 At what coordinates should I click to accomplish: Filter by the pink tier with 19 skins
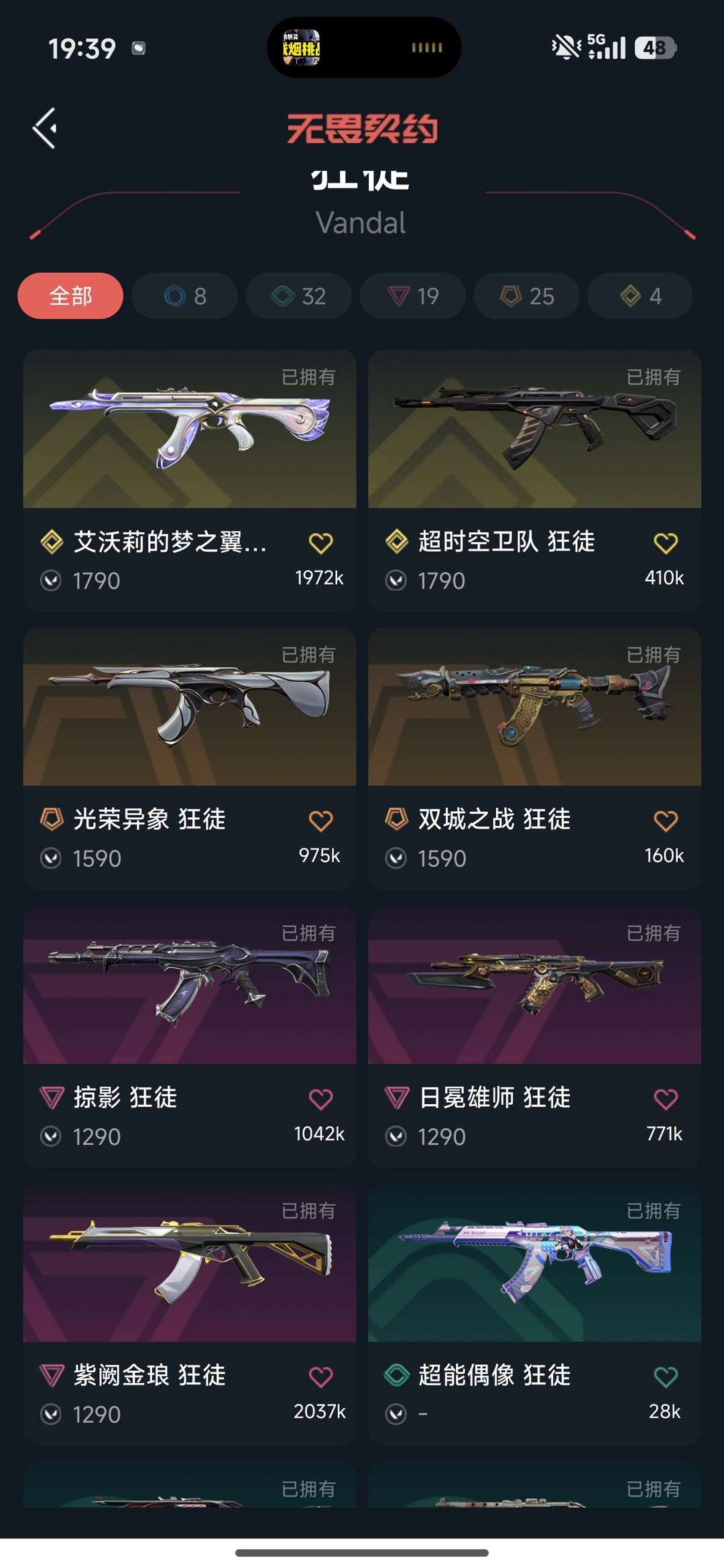click(x=413, y=296)
